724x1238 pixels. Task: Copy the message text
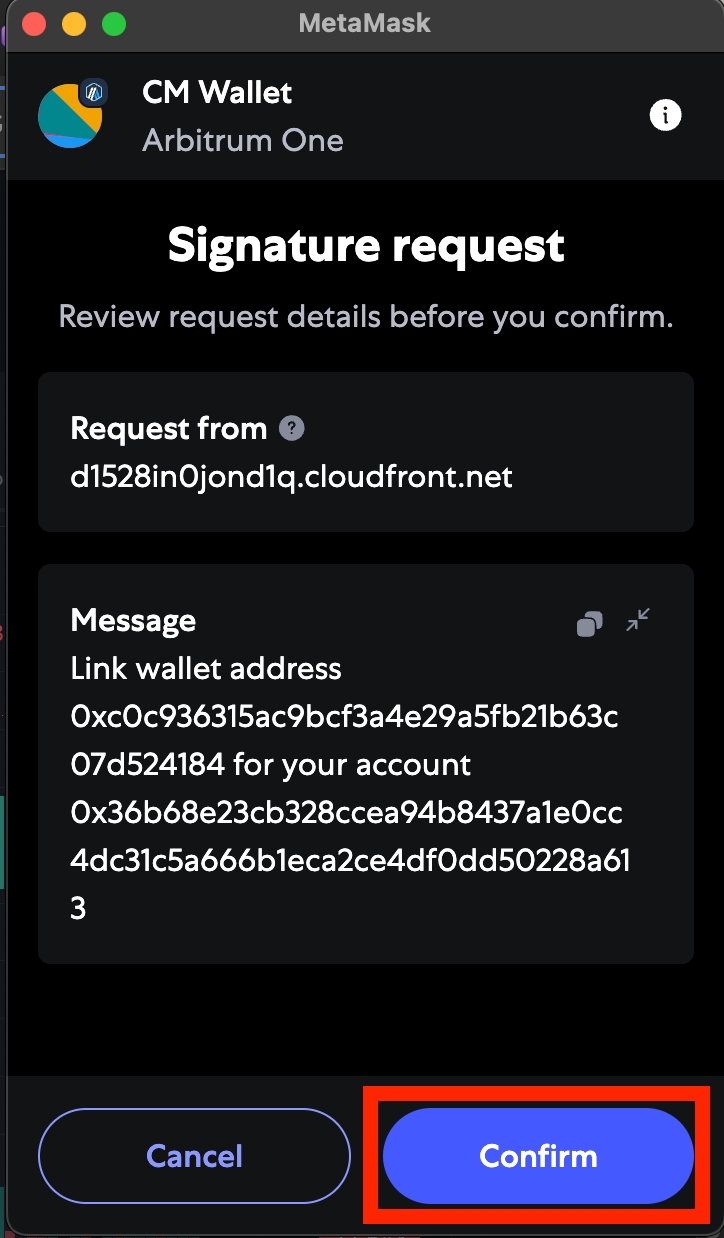point(590,624)
